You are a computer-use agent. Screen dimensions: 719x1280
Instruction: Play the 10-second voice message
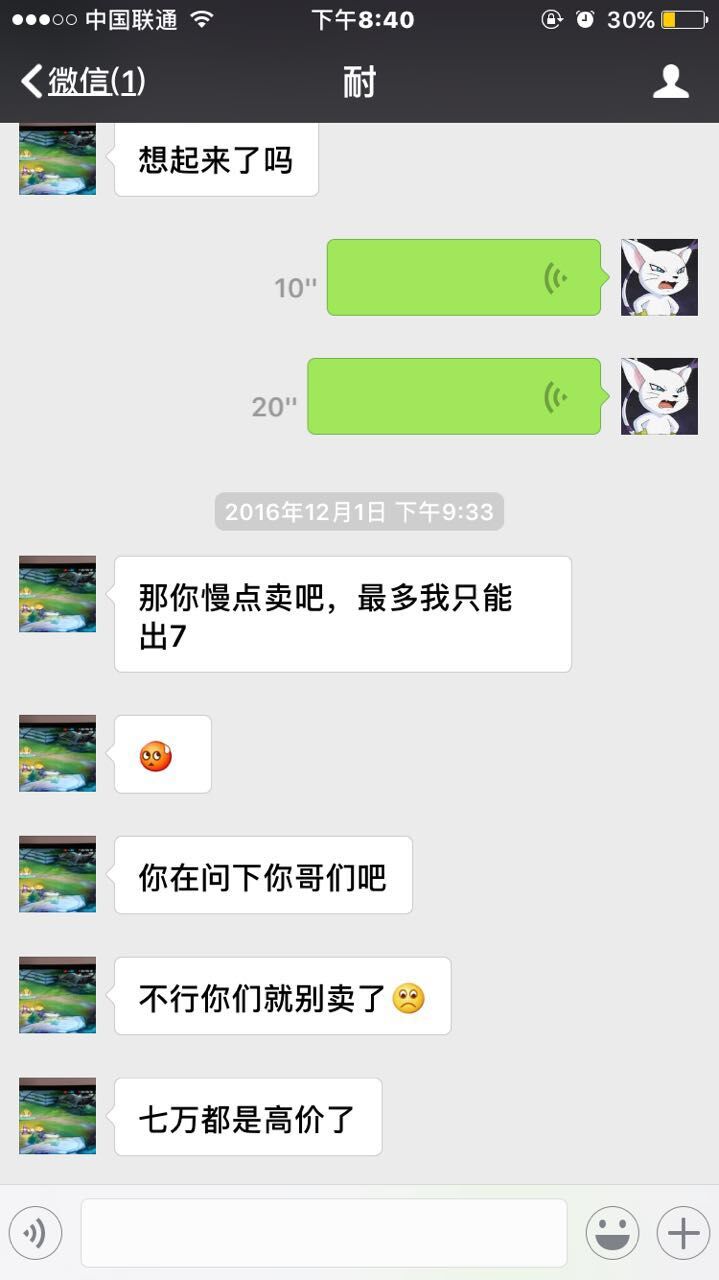pos(464,277)
